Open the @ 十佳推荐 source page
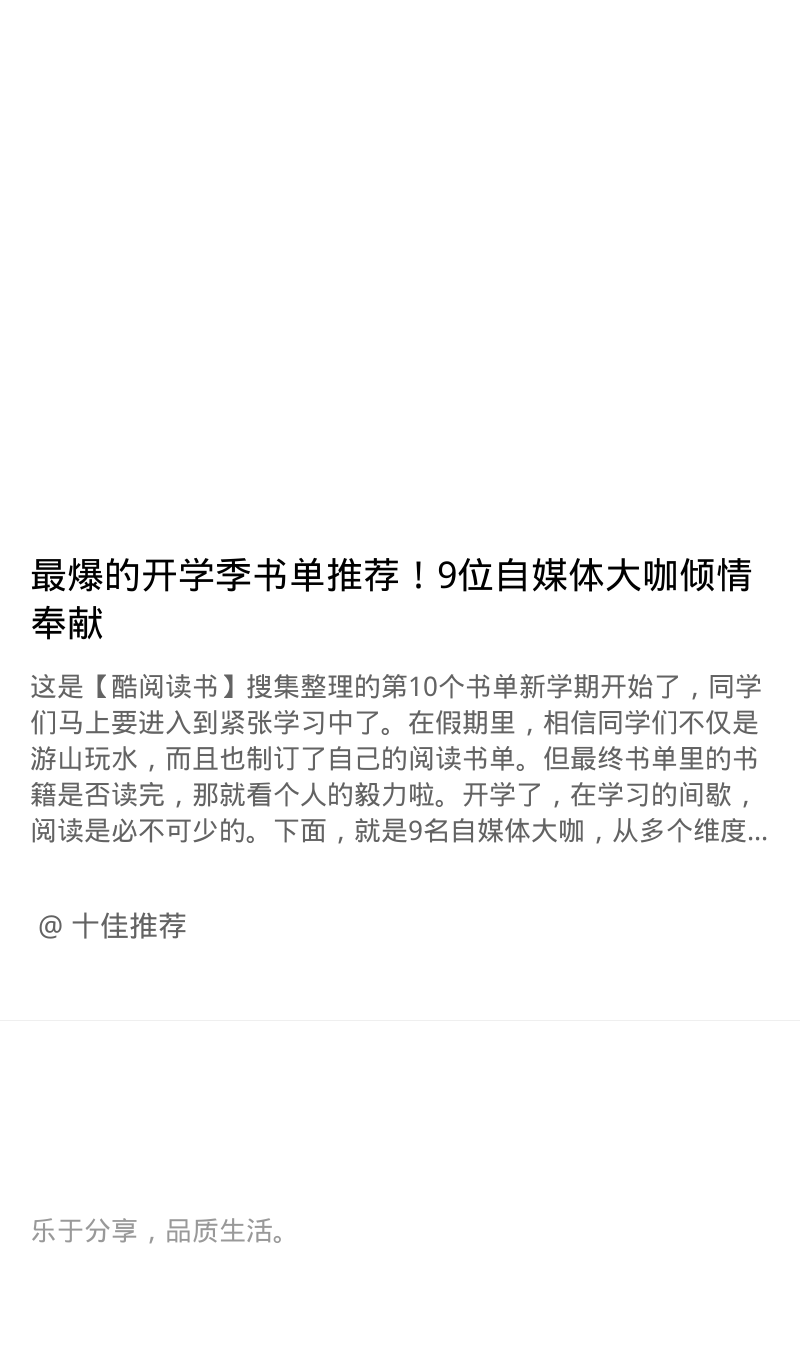The height and width of the screenshot is (1360, 800). coord(112,926)
